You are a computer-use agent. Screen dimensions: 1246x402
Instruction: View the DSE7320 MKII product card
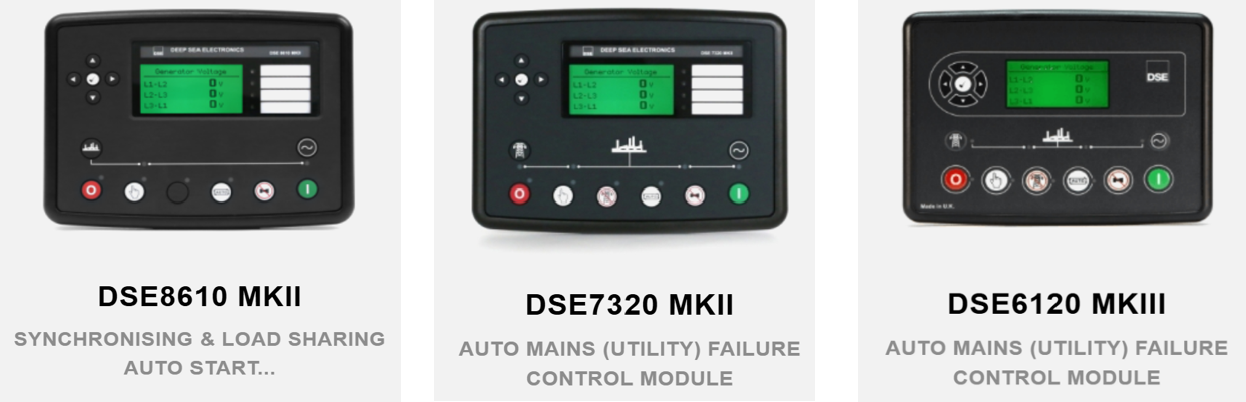click(629, 305)
